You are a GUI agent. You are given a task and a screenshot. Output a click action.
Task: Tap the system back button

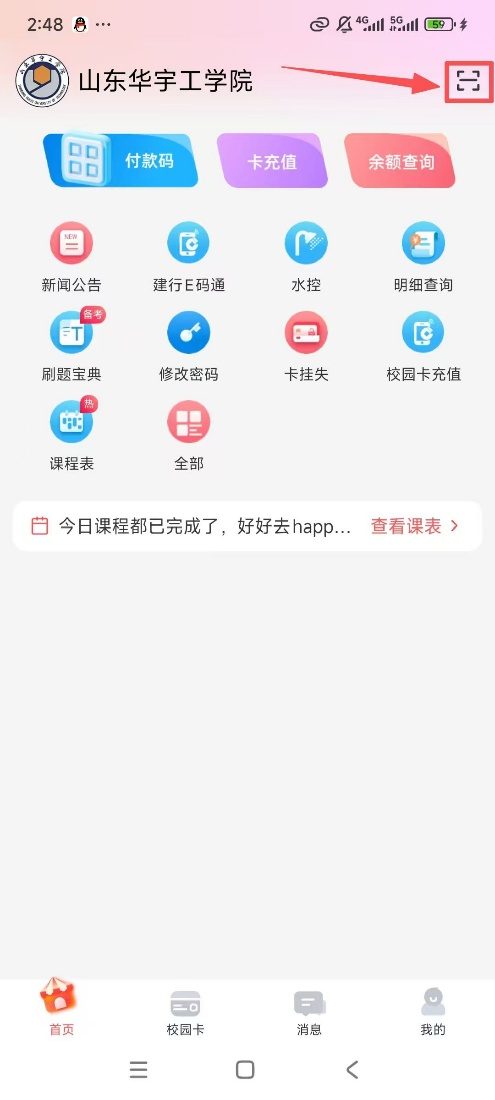[x=352, y=1069]
